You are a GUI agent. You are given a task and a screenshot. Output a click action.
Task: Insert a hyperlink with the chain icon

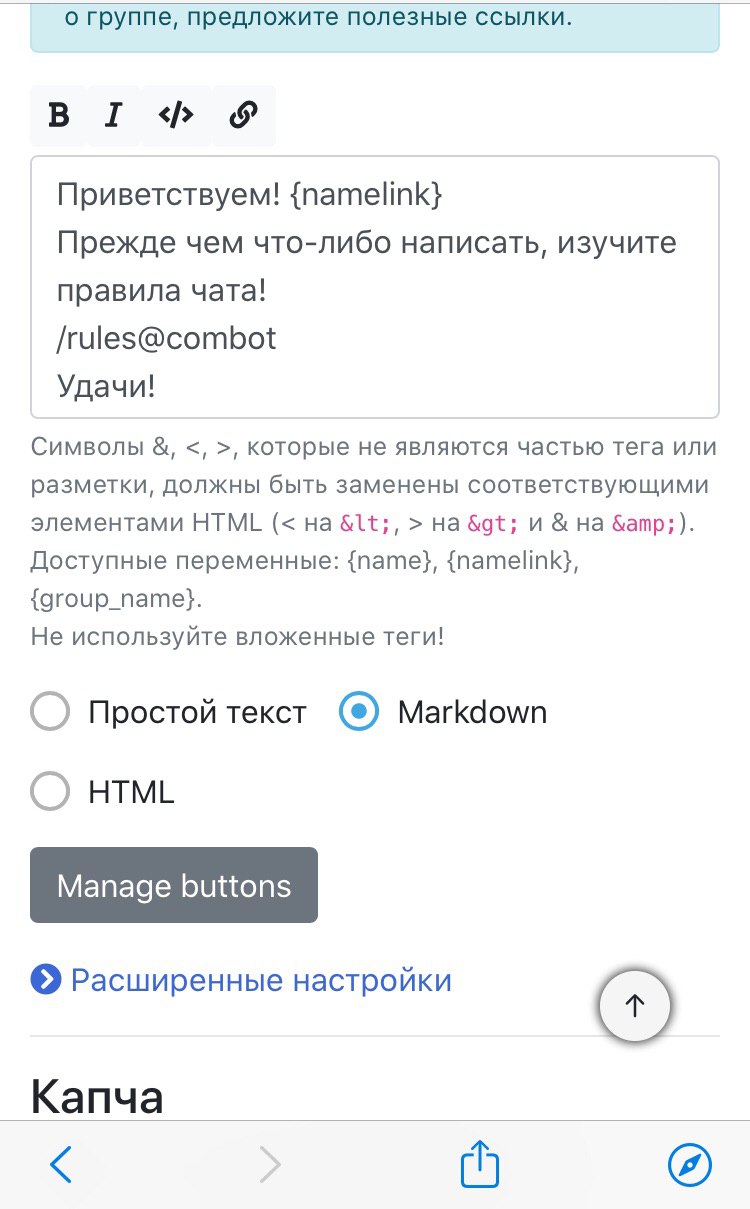coord(243,116)
